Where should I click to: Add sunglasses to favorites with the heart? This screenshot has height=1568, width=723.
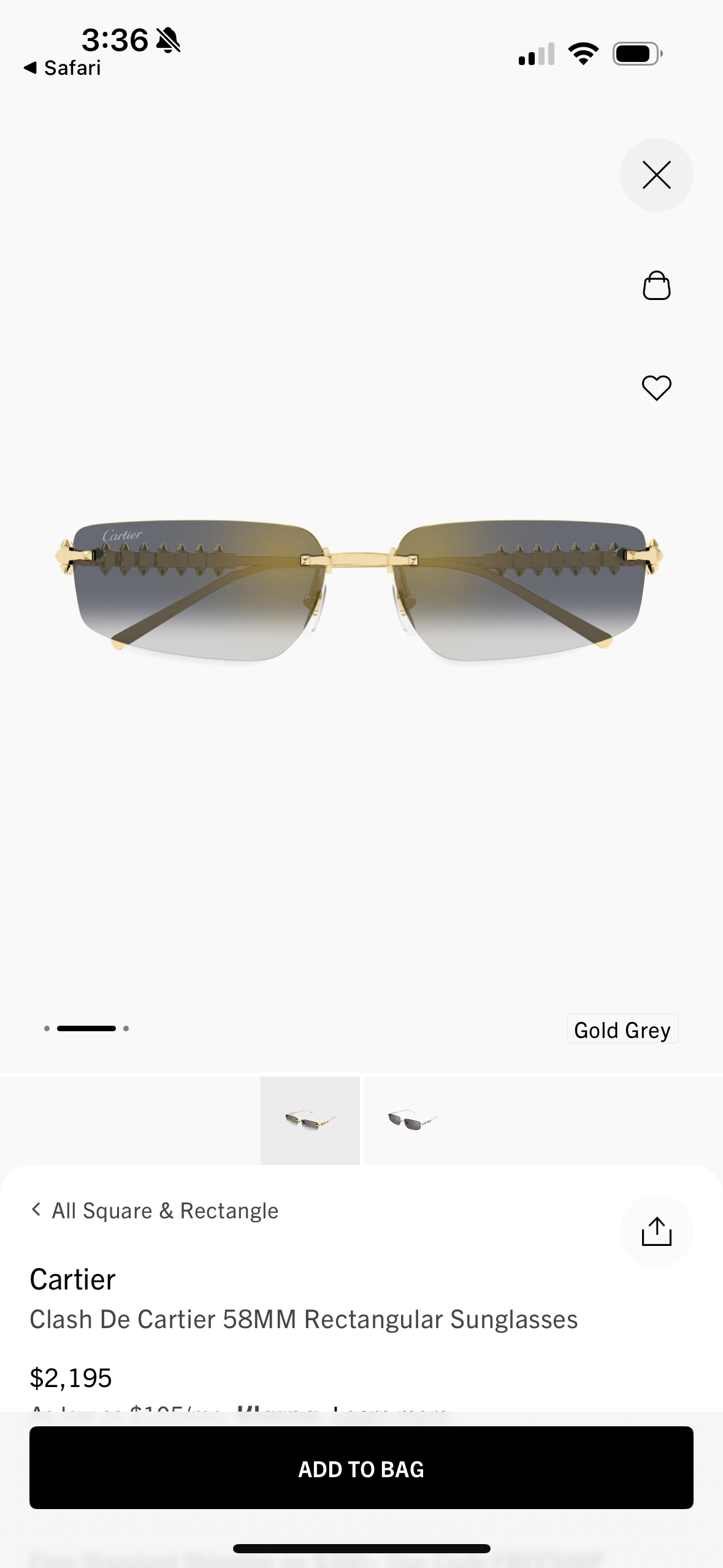[656, 388]
